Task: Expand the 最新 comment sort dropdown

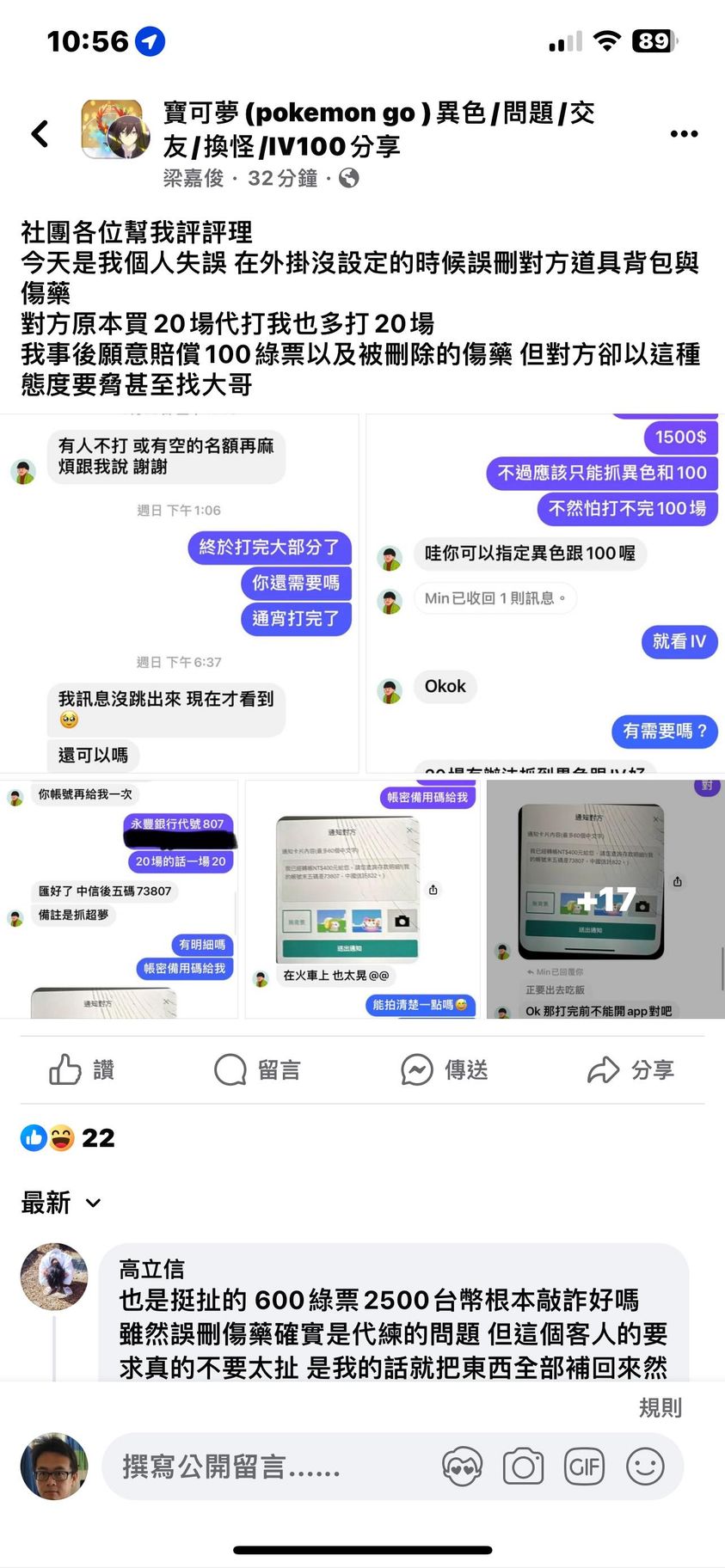Action: click(61, 1203)
